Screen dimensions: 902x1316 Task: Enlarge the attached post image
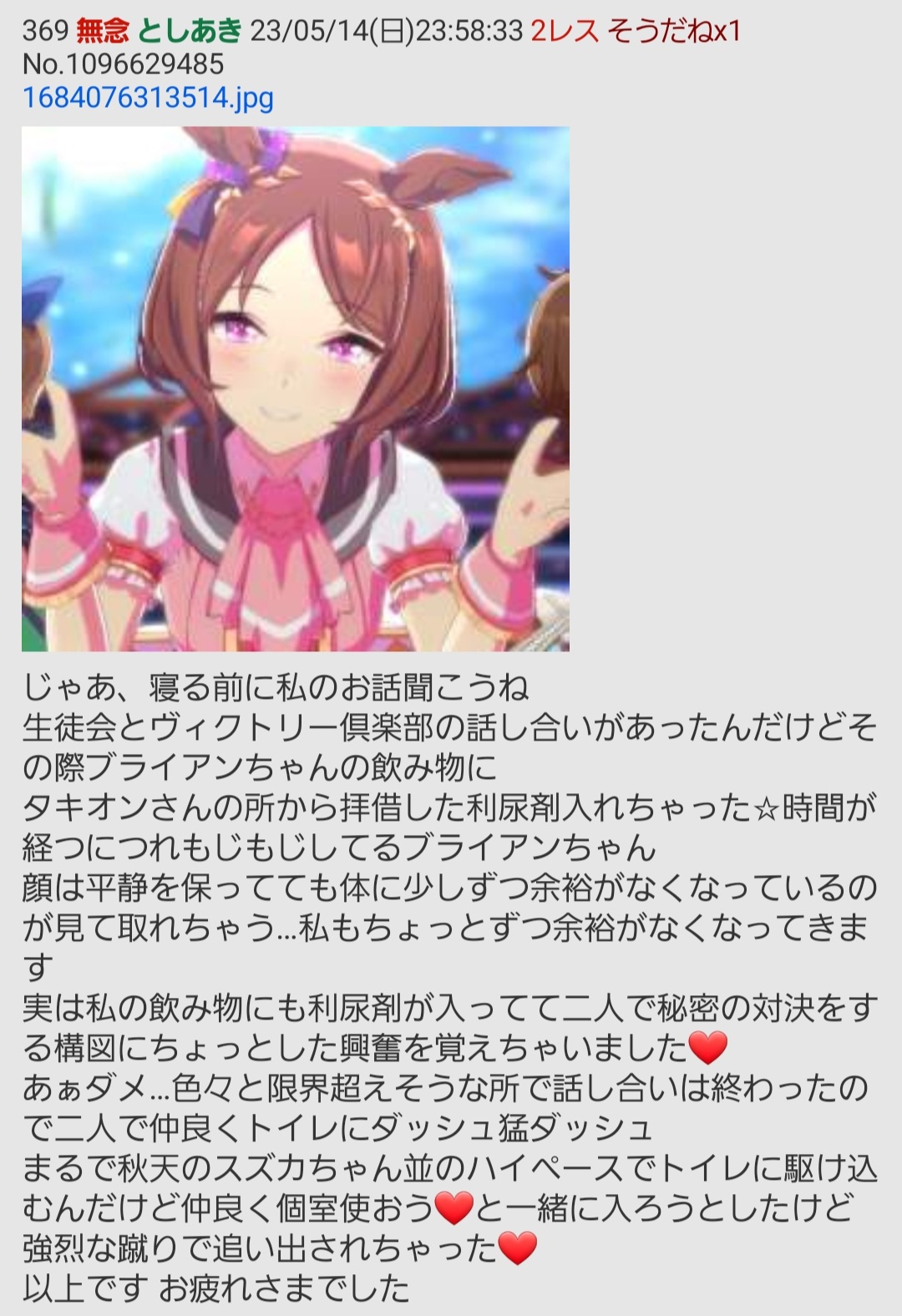point(296,389)
